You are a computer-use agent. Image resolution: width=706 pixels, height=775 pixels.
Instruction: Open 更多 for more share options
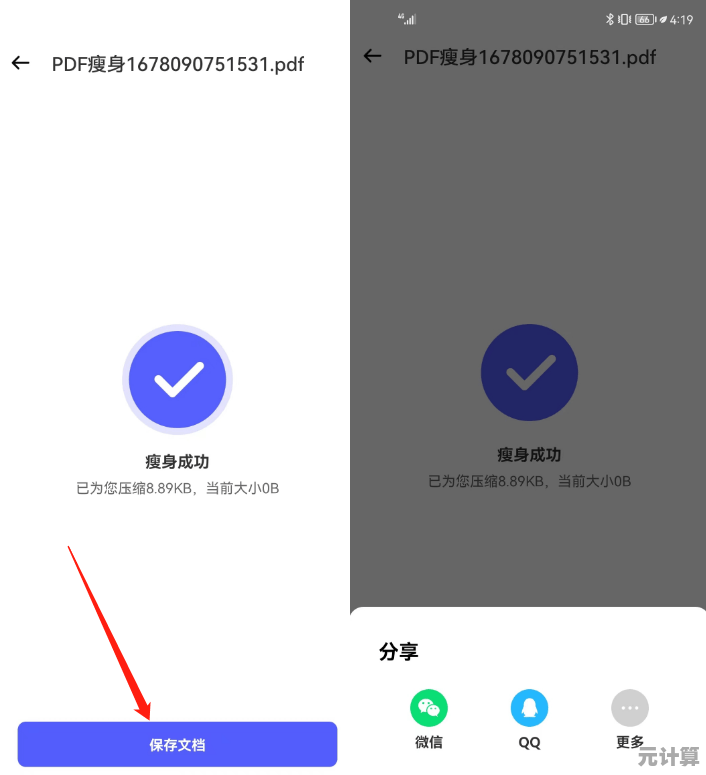coord(630,709)
